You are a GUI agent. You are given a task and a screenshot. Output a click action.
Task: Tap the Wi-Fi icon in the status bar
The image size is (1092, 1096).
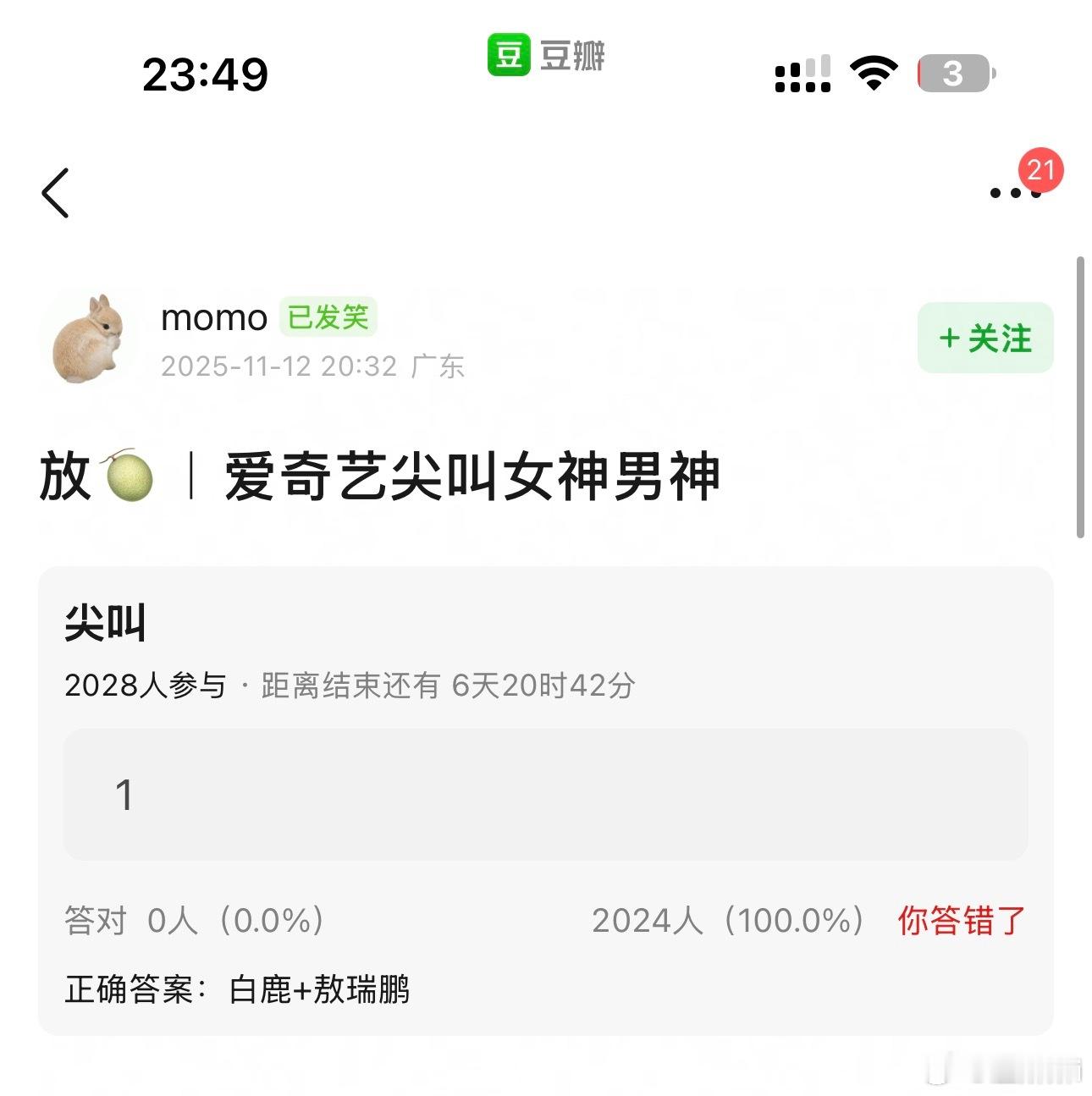point(874,73)
